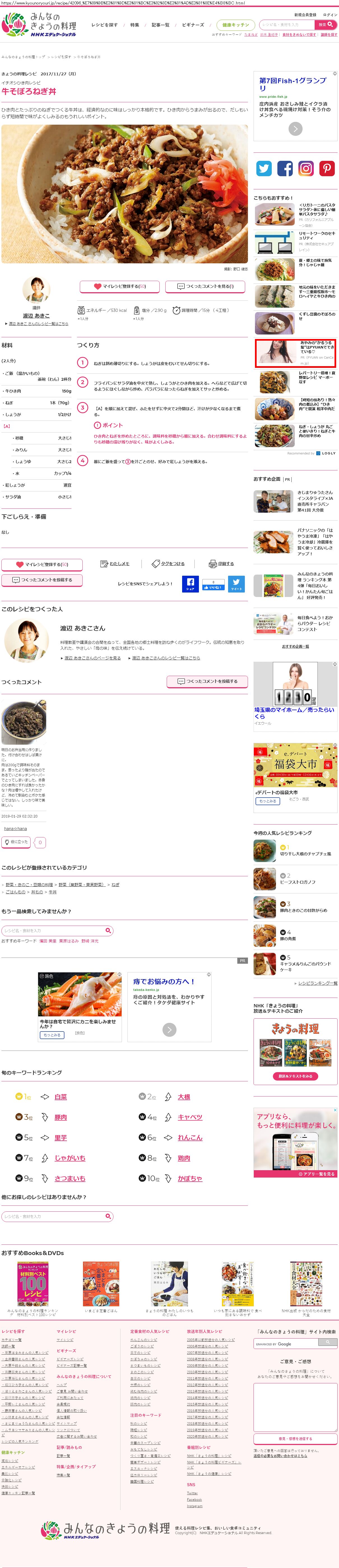The width and height of the screenshot is (339, 1568).
Task: Tap 放送＆テキストをみる under きょうの料理
Action: tap(295, 1076)
